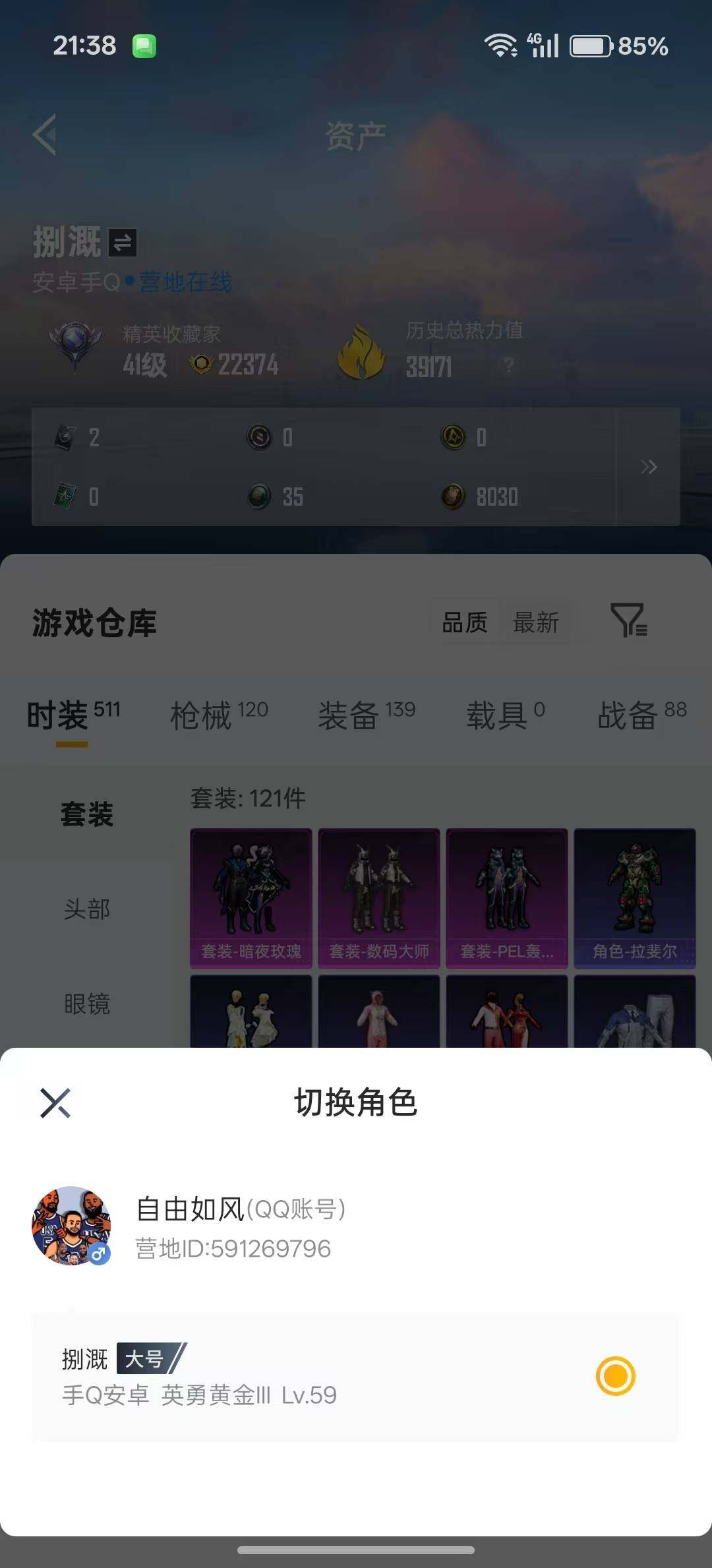Click the card icon showing count 2
The width and height of the screenshot is (712, 1568).
pyautogui.click(x=64, y=437)
